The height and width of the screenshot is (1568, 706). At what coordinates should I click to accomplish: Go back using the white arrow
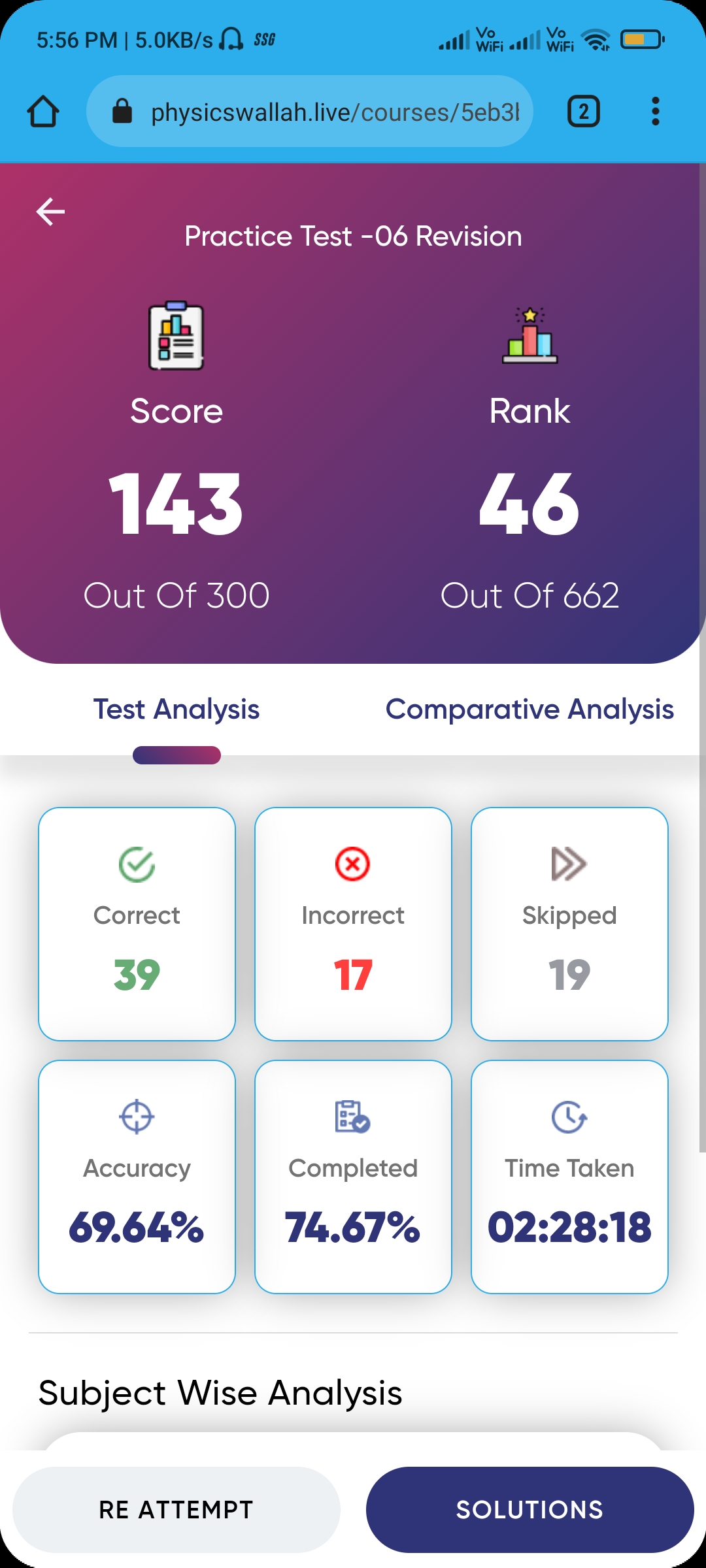50,212
